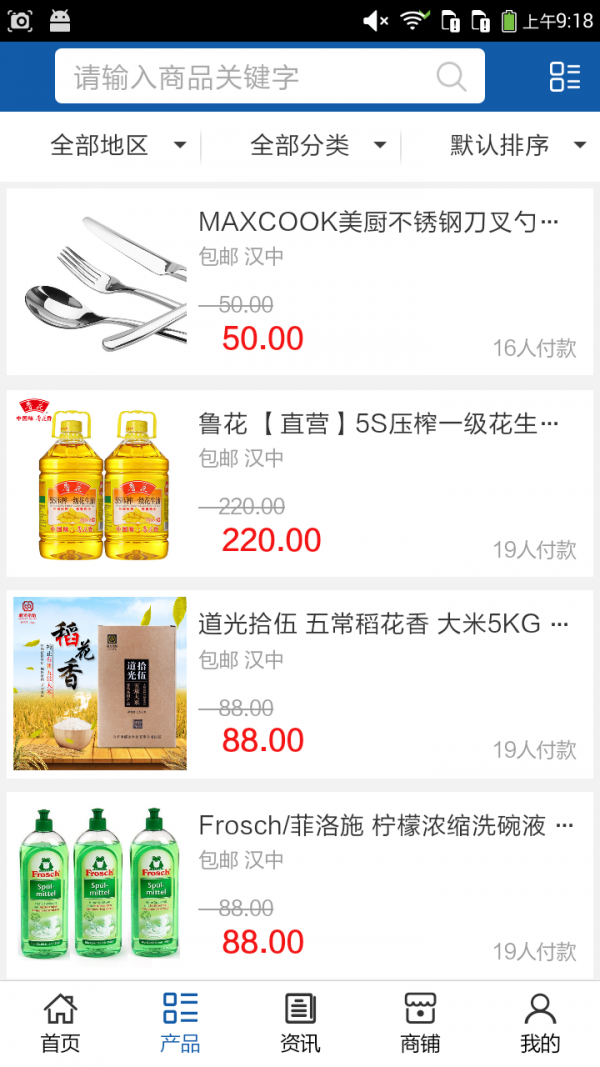This screenshot has width=600, height=1067.
Task: Switch to the 我的 profile tab
Action: coord(540,1024)
